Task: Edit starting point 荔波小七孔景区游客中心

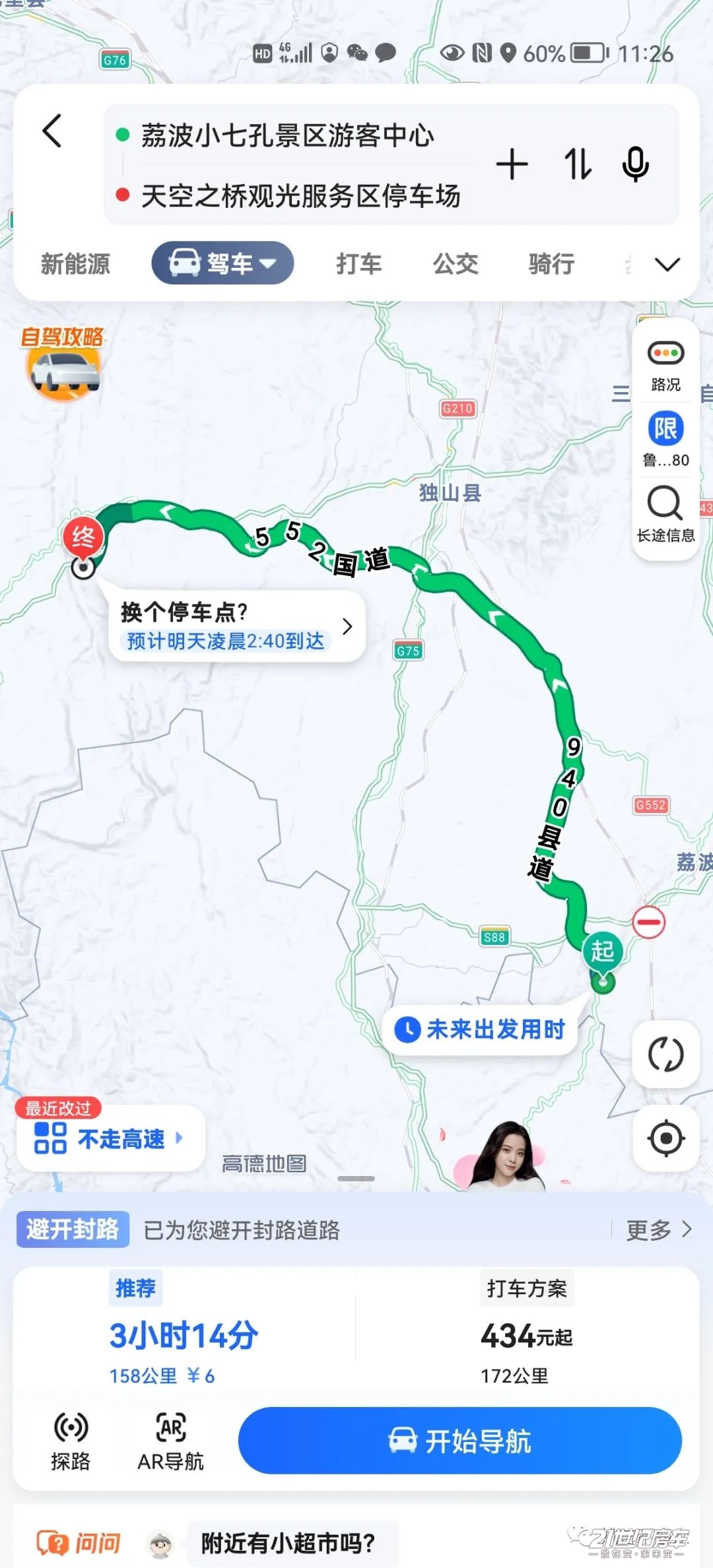Action: pos(288,136)
